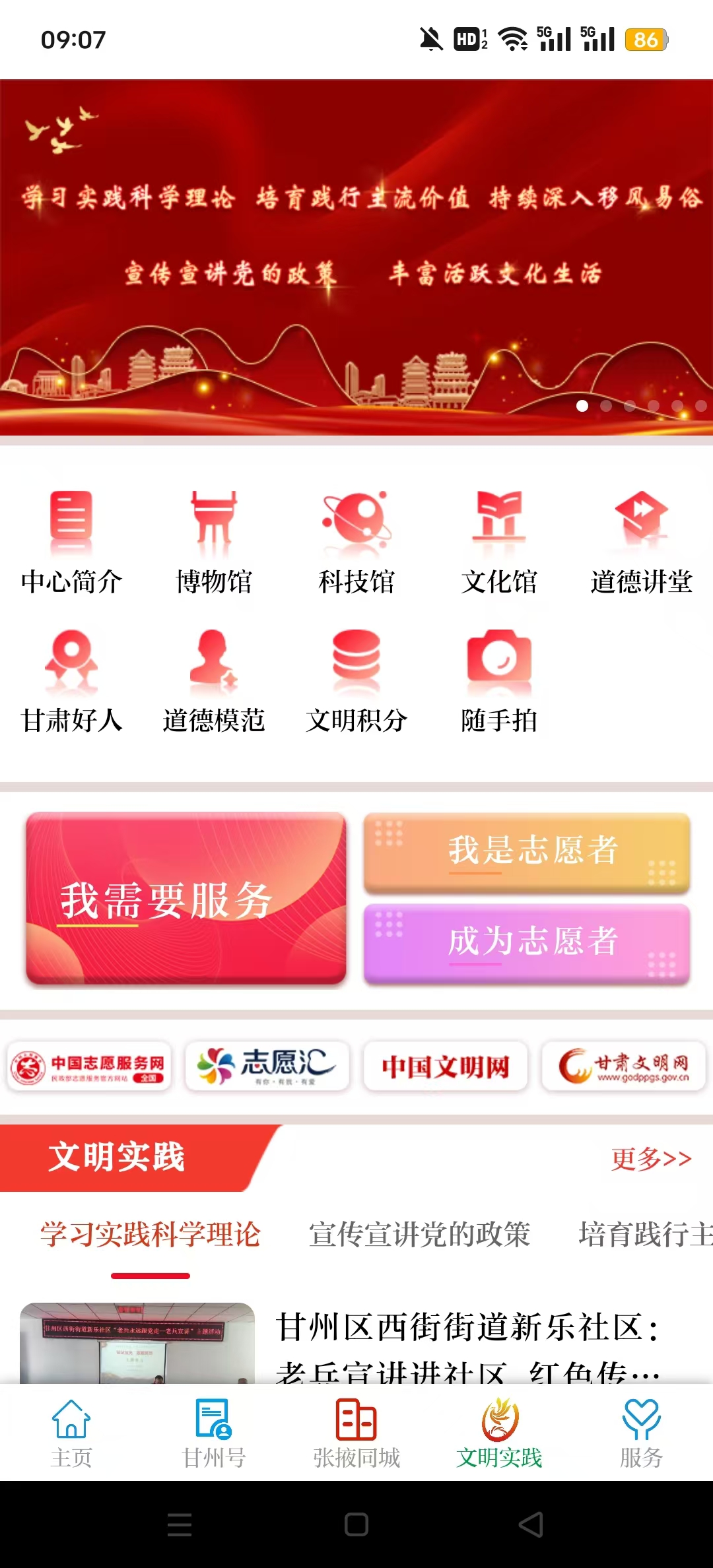Tap the 我需要服务 card
Viewport: 713px width, 1568px height.
(186, 898)
